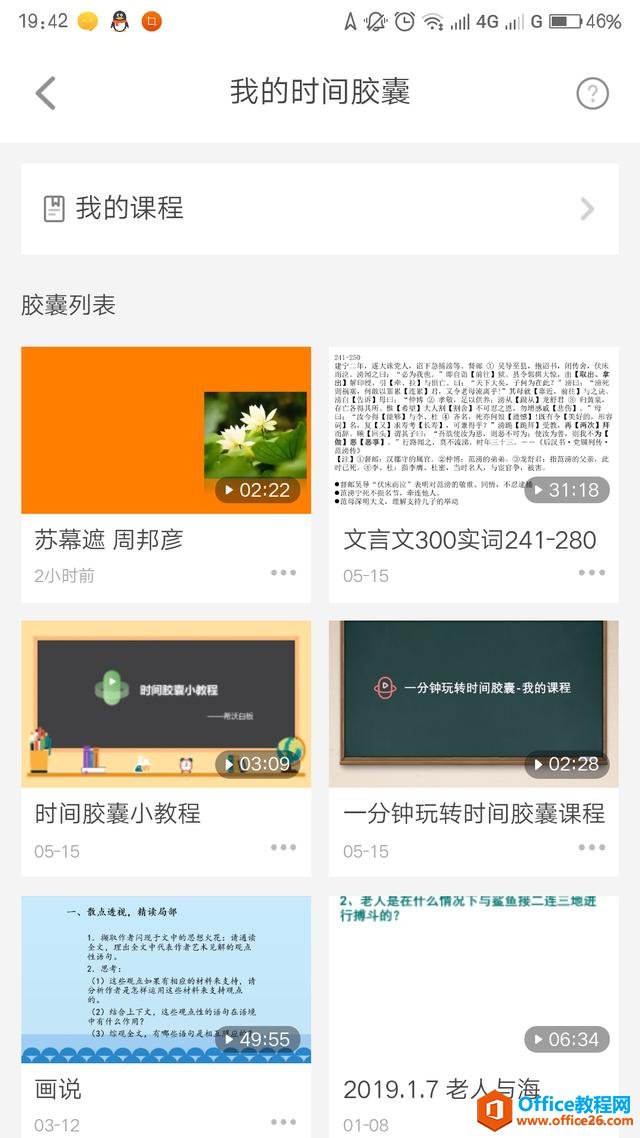Open the 时间胶囊小教程 capsule

166,704
